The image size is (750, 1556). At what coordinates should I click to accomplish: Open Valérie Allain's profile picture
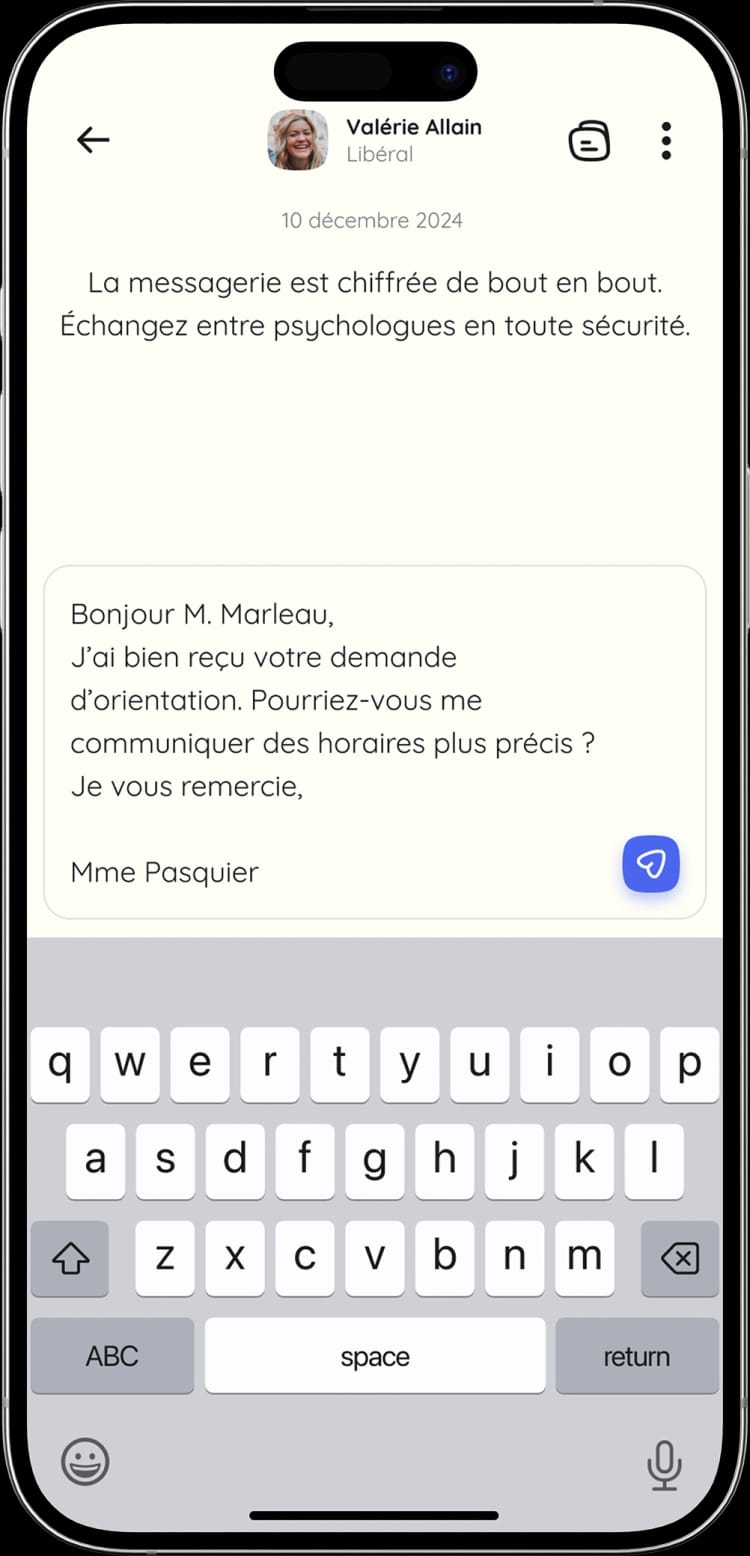tap(298, 140)
